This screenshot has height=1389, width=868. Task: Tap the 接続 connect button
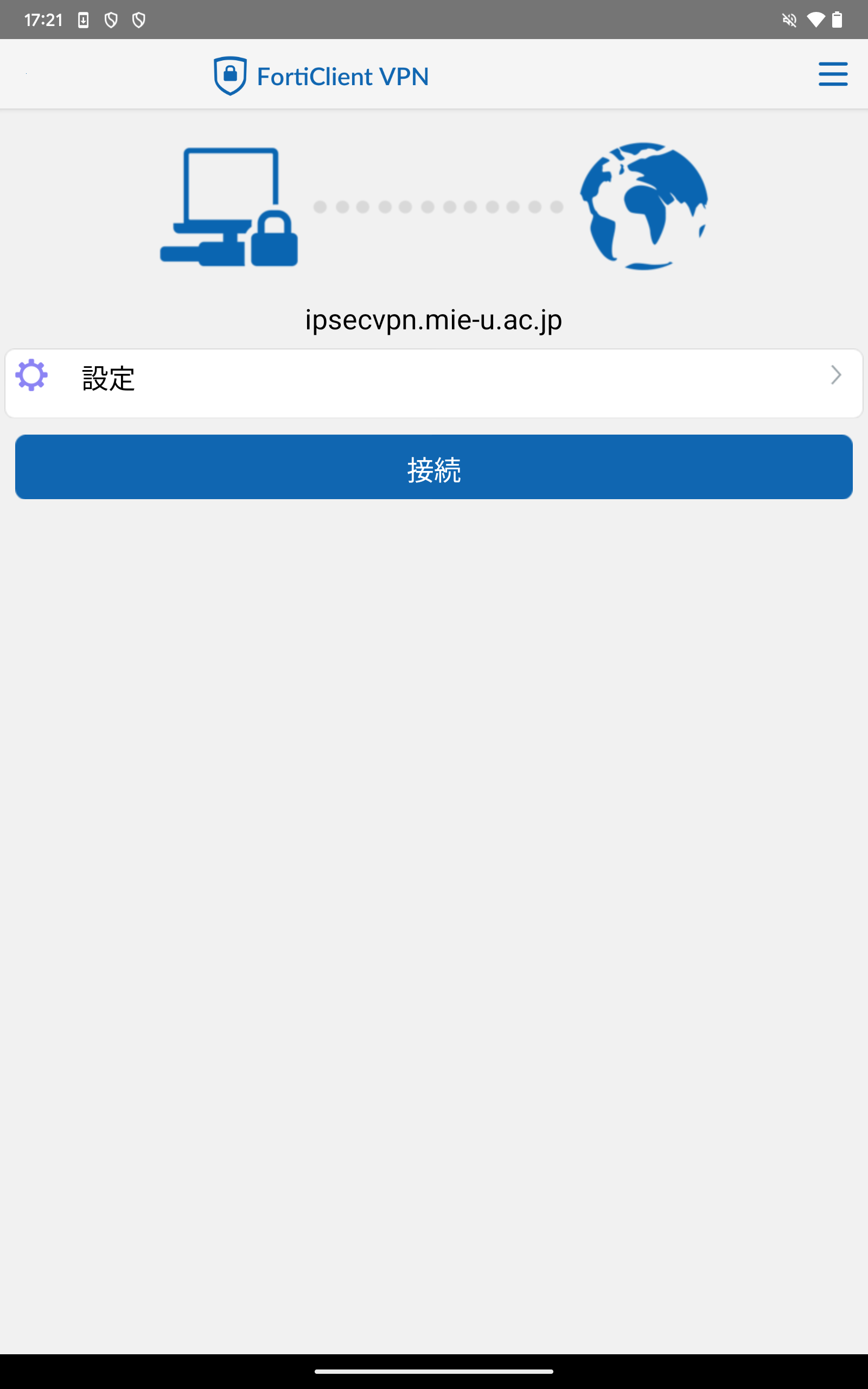(433, 467)
